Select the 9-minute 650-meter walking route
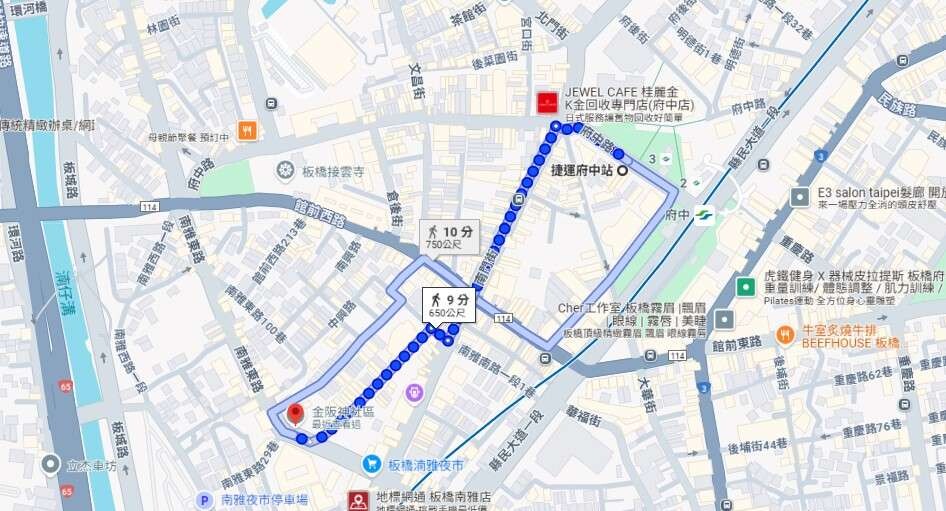The image size is (946, 511). click(448, 305)
